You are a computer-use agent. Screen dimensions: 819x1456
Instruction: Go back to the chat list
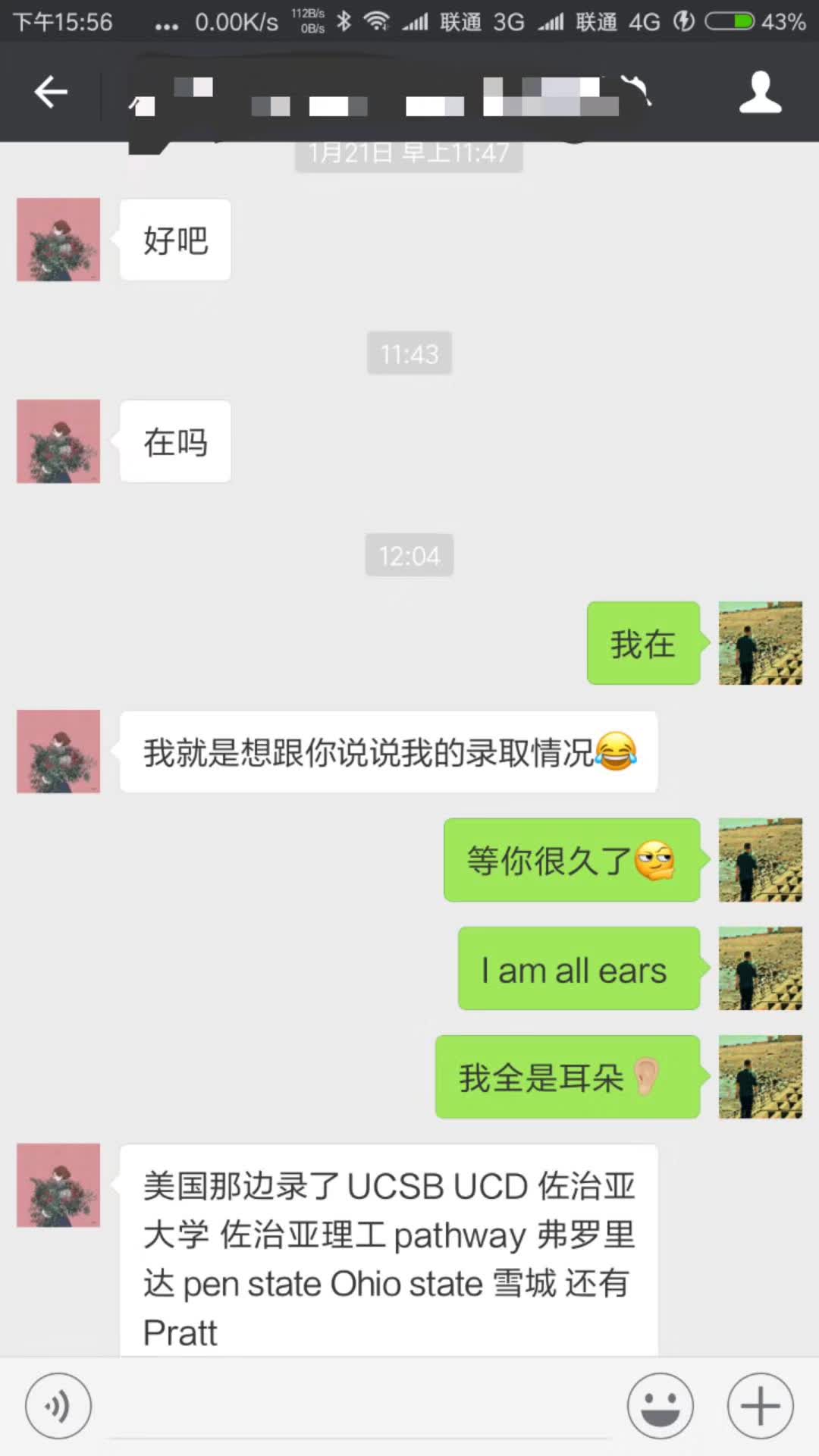coord(51,93)
